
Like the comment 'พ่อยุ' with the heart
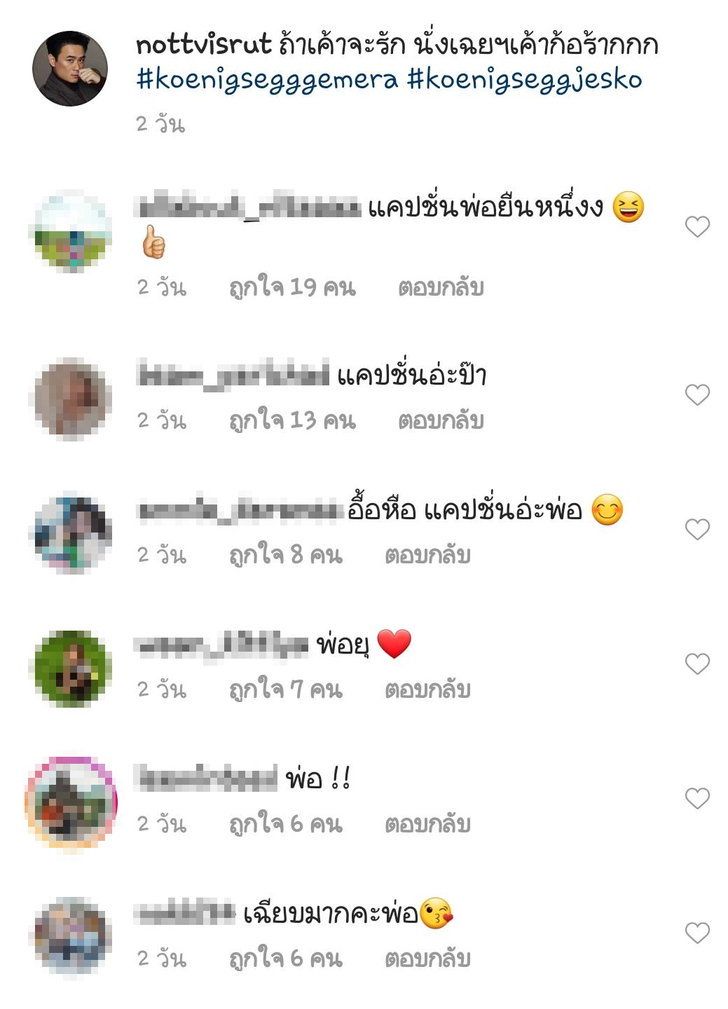point(697,663)
